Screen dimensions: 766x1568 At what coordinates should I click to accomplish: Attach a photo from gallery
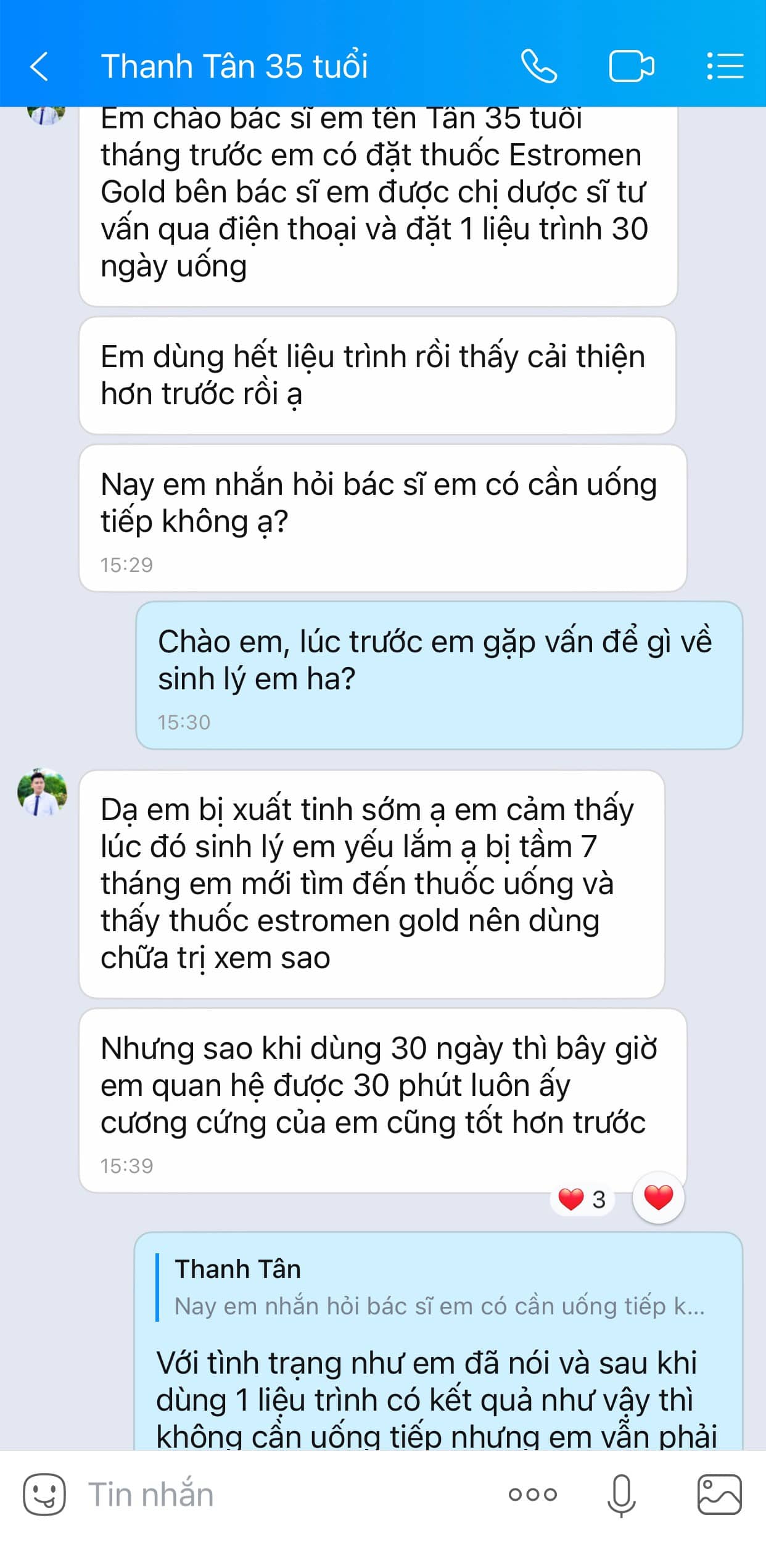(x=719, y=1495)
